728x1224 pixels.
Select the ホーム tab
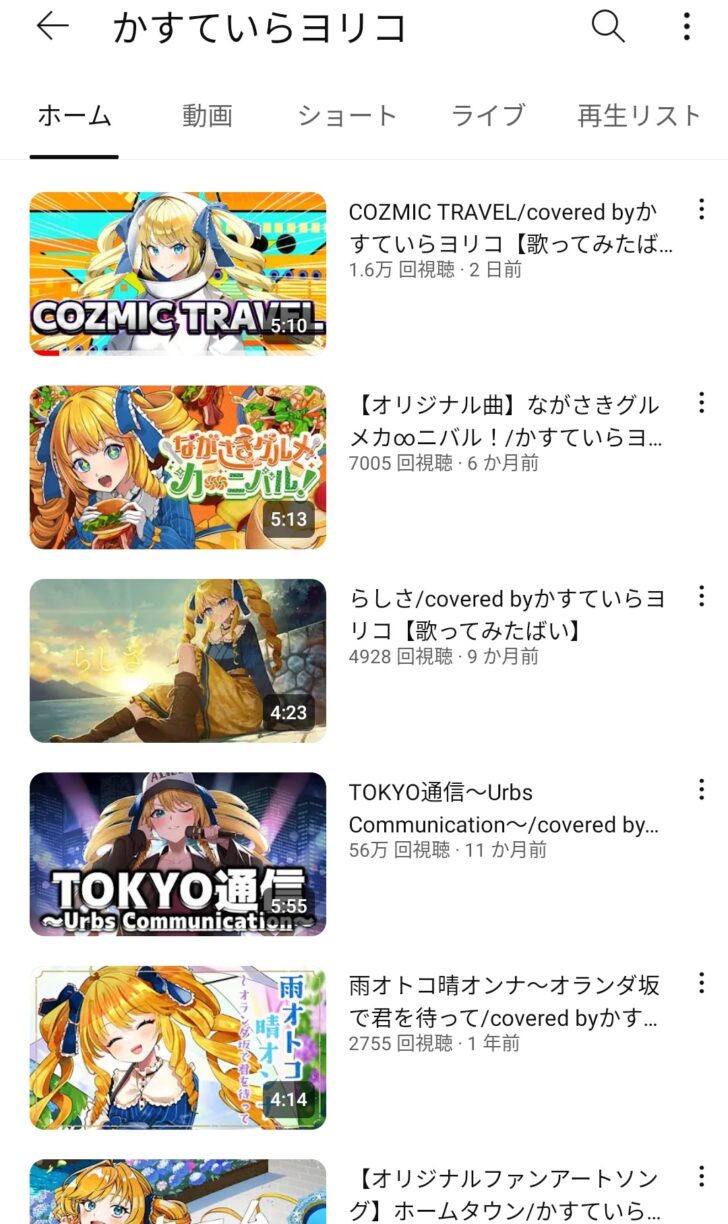[x=74, y=116]
